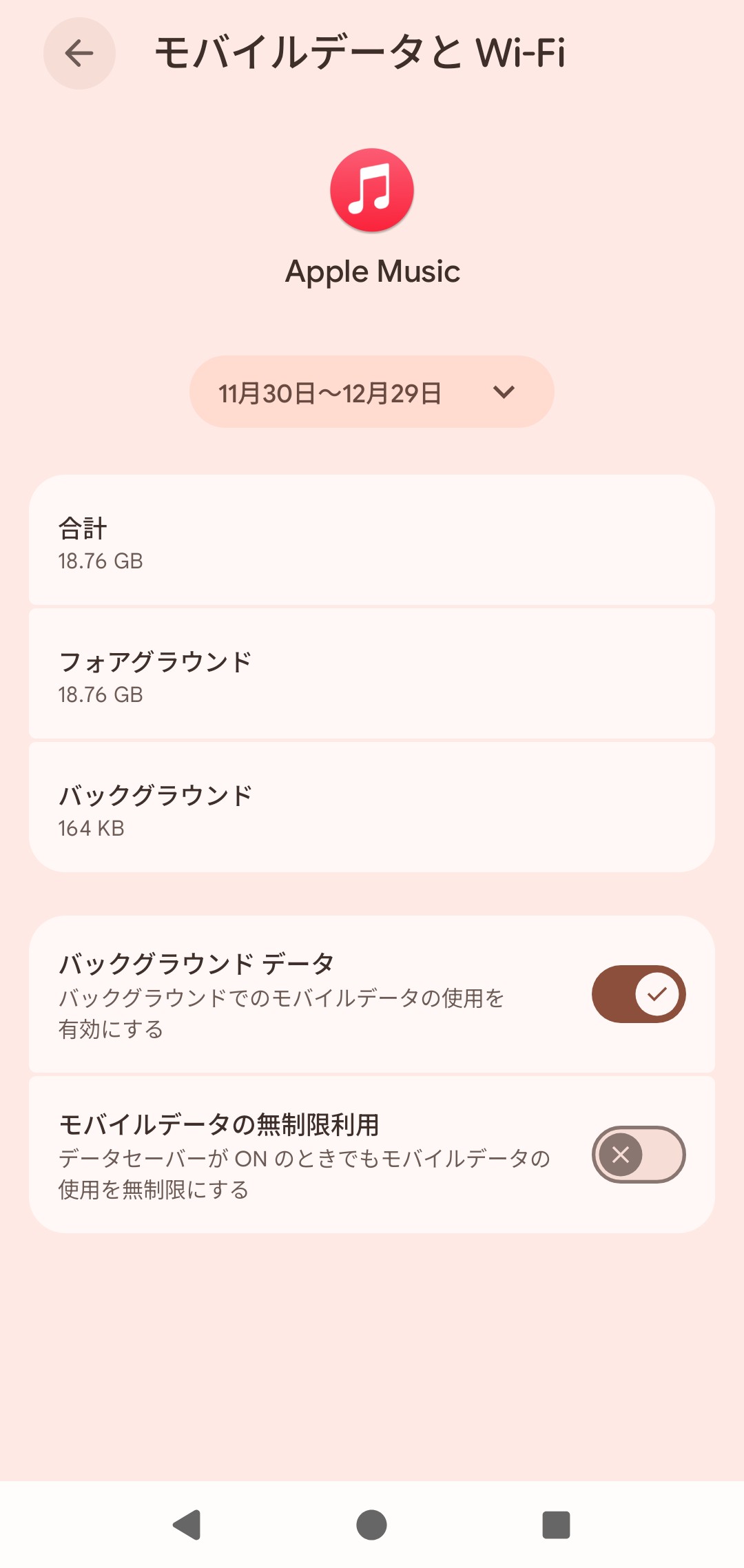Enable モバイルデータの無制限利用 switch
Screen dimensions: 744x1568
click(638, 1155)
